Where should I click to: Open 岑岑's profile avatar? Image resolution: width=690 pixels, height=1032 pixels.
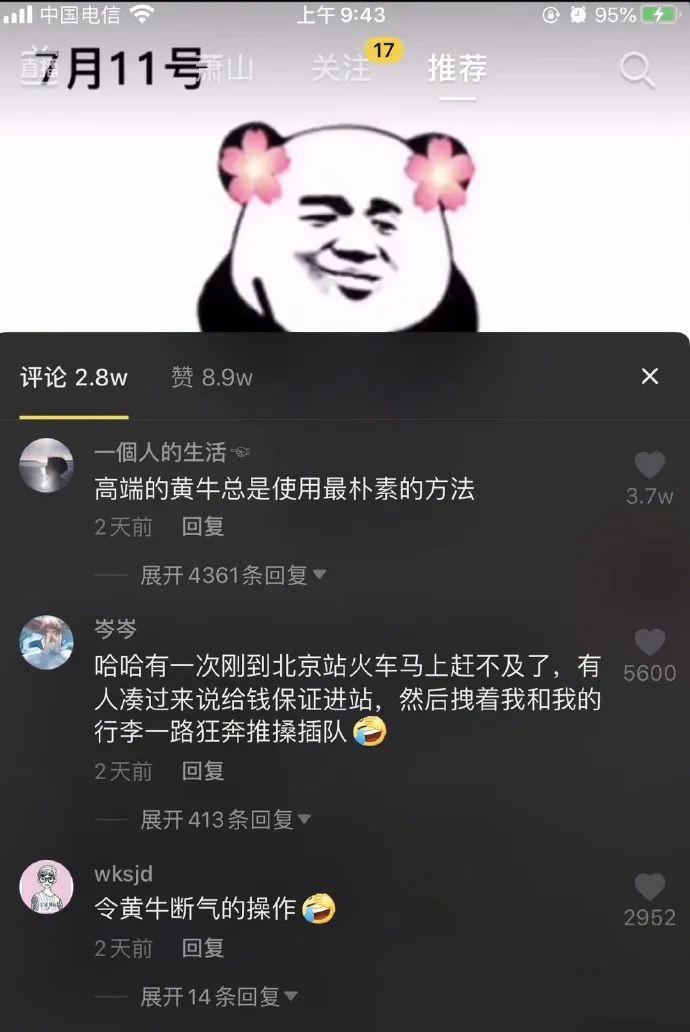click(x=47, y=643)
